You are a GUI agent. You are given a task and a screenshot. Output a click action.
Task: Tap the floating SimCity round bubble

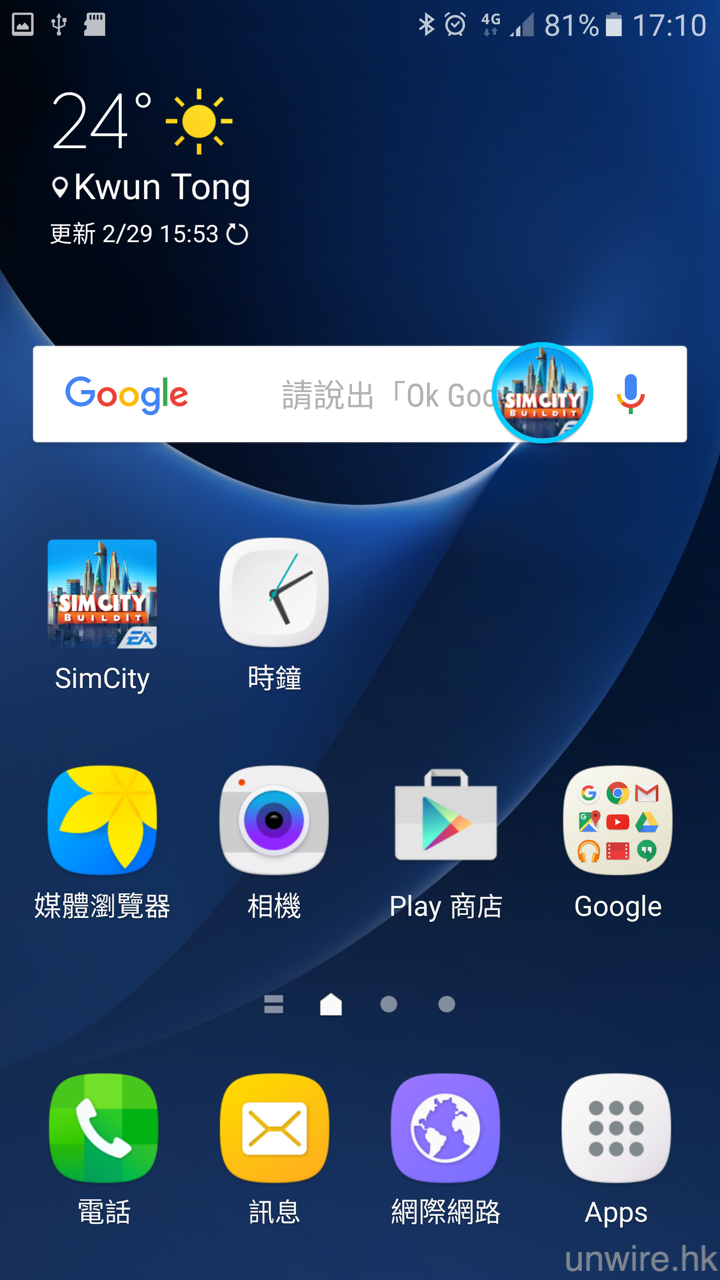click(x=543, y=394)
